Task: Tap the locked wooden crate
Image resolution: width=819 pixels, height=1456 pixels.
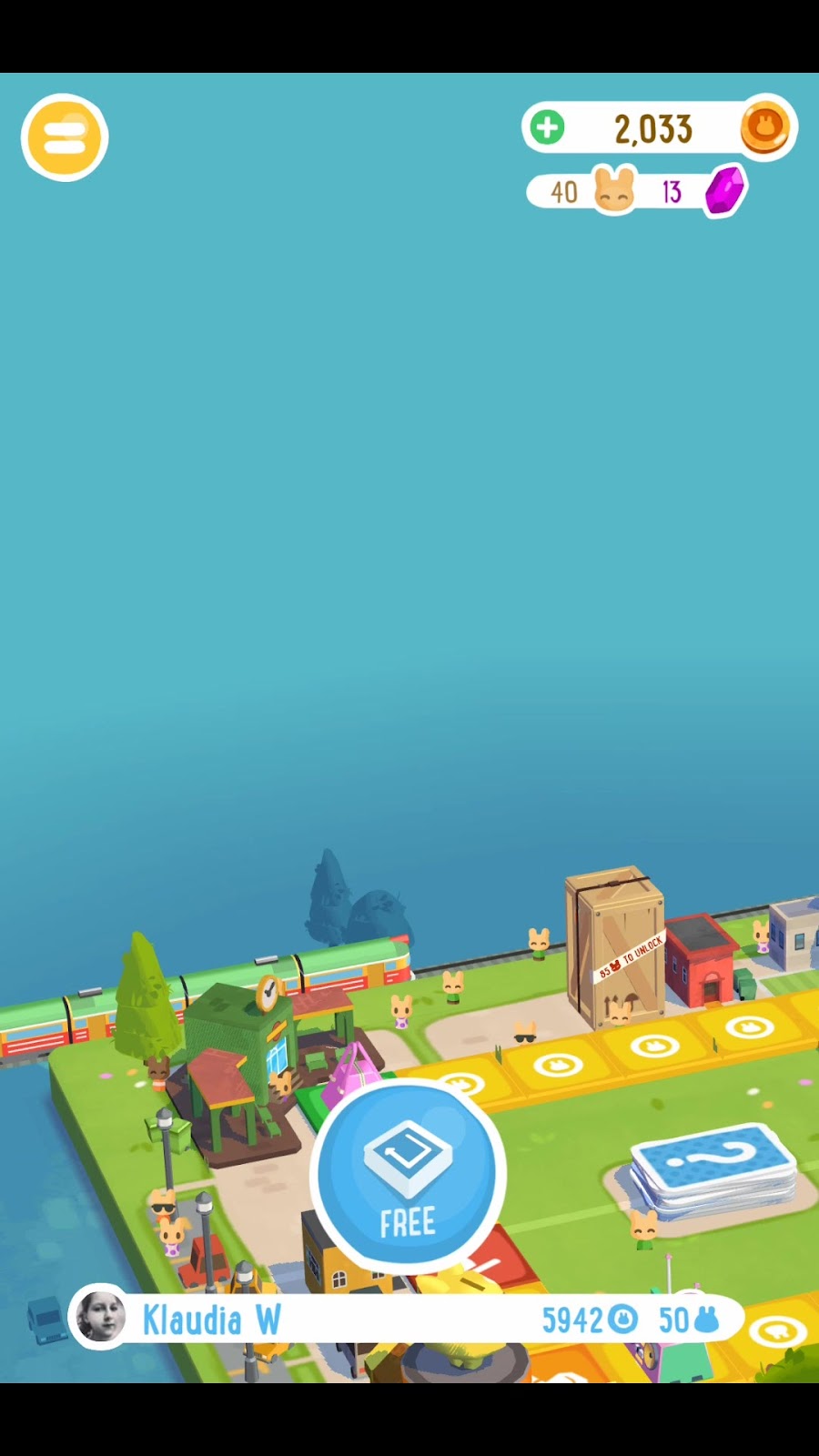Action: [615, 946]
